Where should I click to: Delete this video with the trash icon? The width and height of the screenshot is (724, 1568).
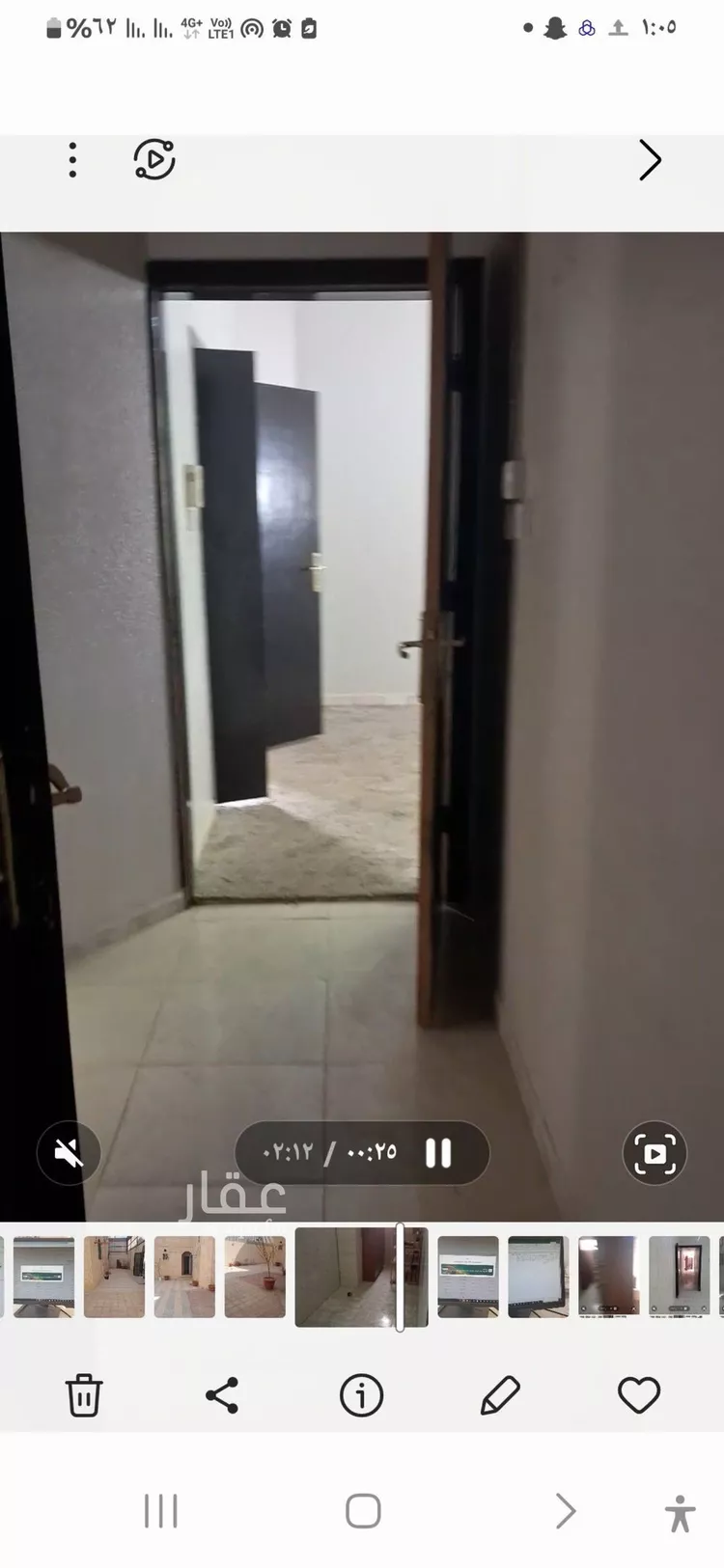[84, 1395]
